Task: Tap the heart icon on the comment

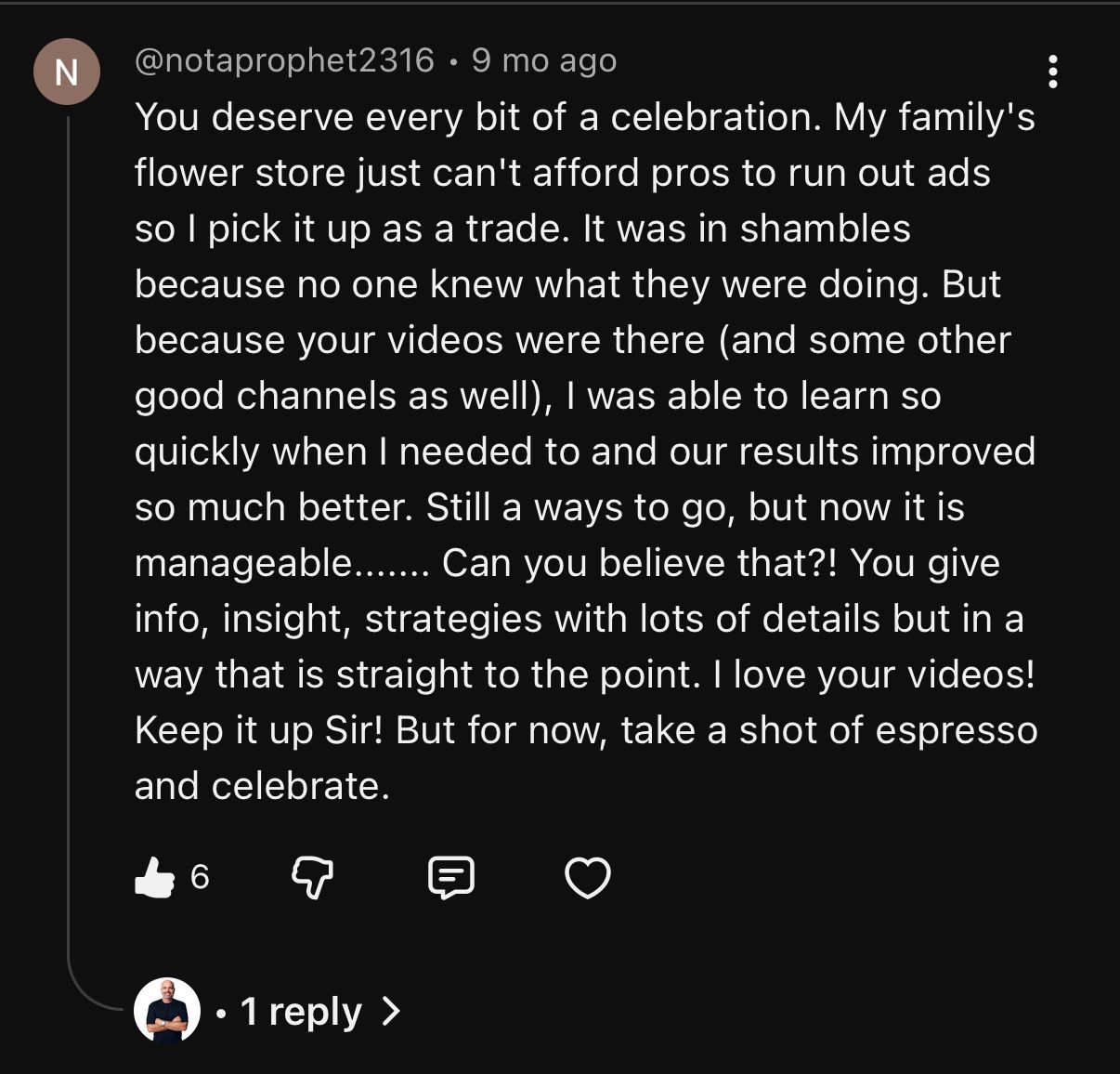Action: pos(588,877)
